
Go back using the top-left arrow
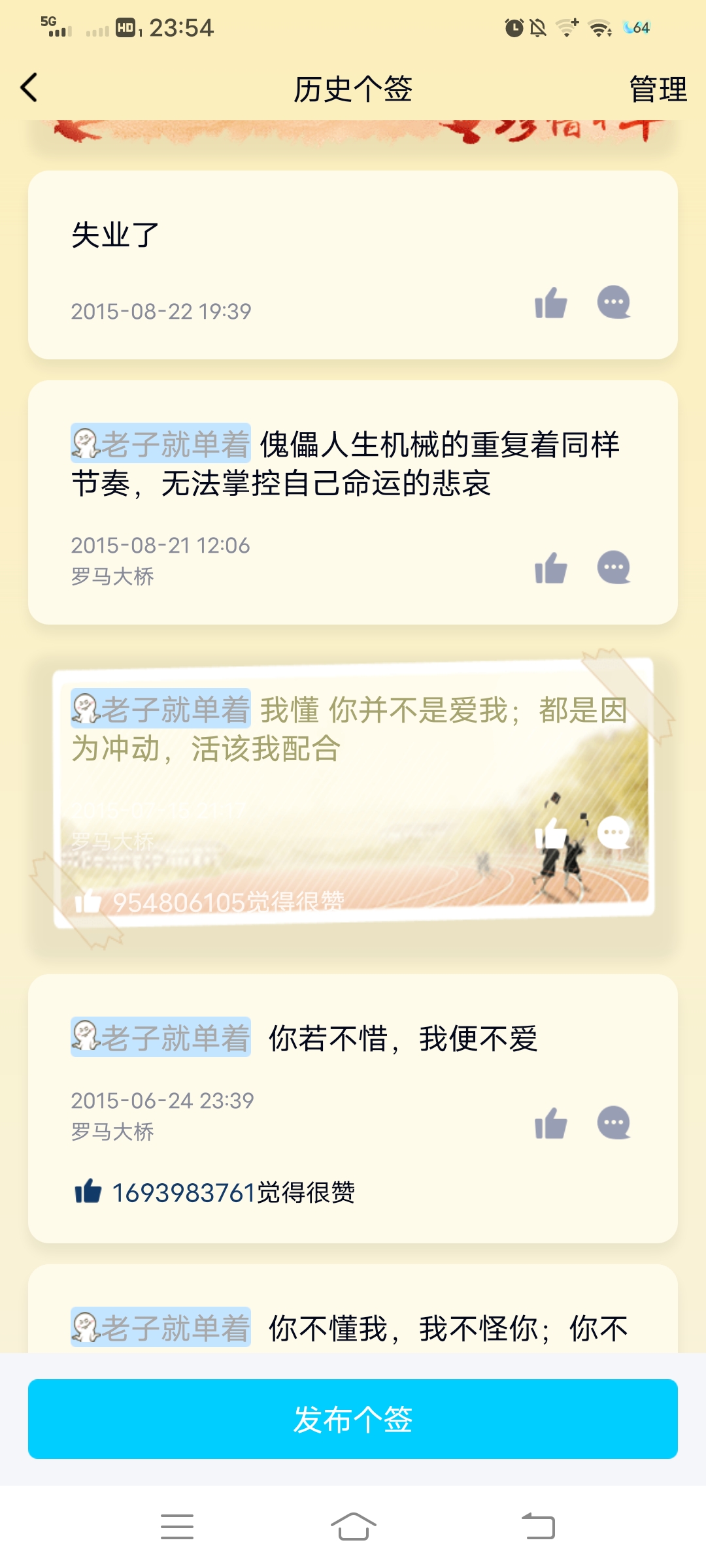point(29,89)
